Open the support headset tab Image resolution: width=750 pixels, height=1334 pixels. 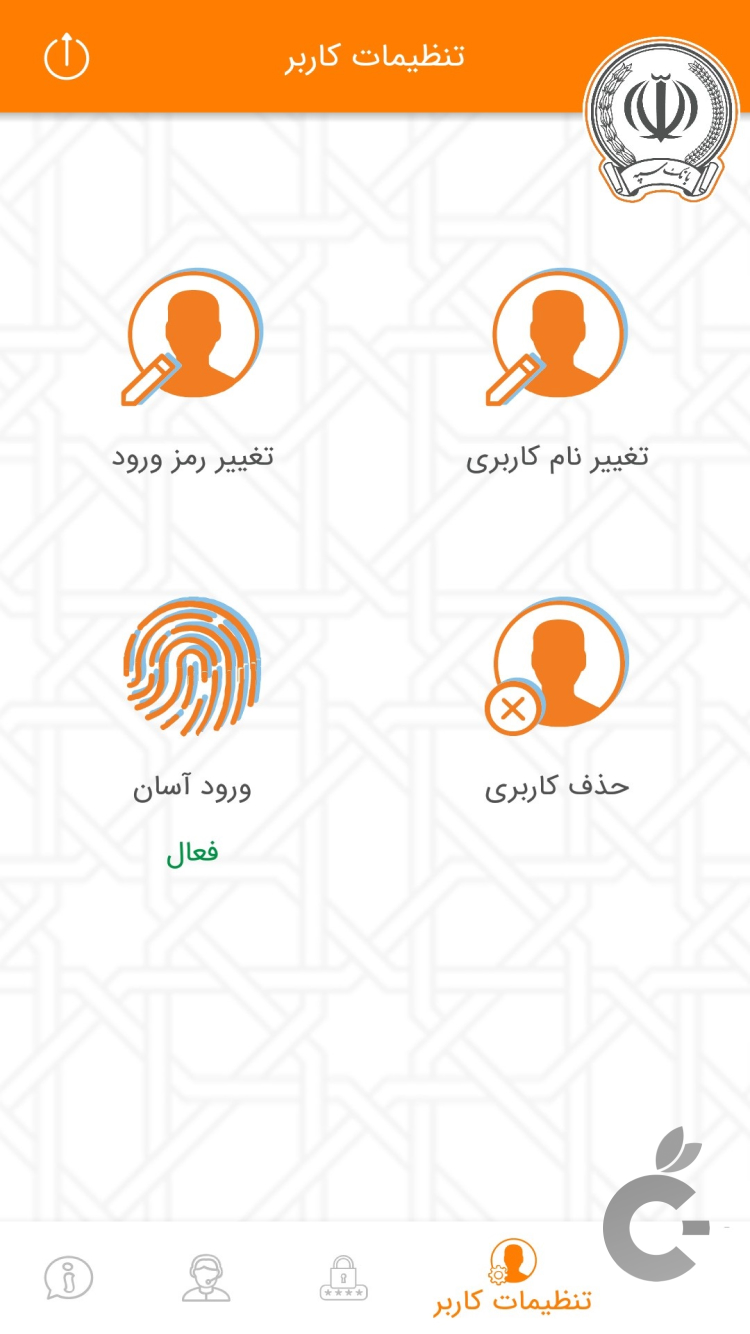tap(206, 1278)
